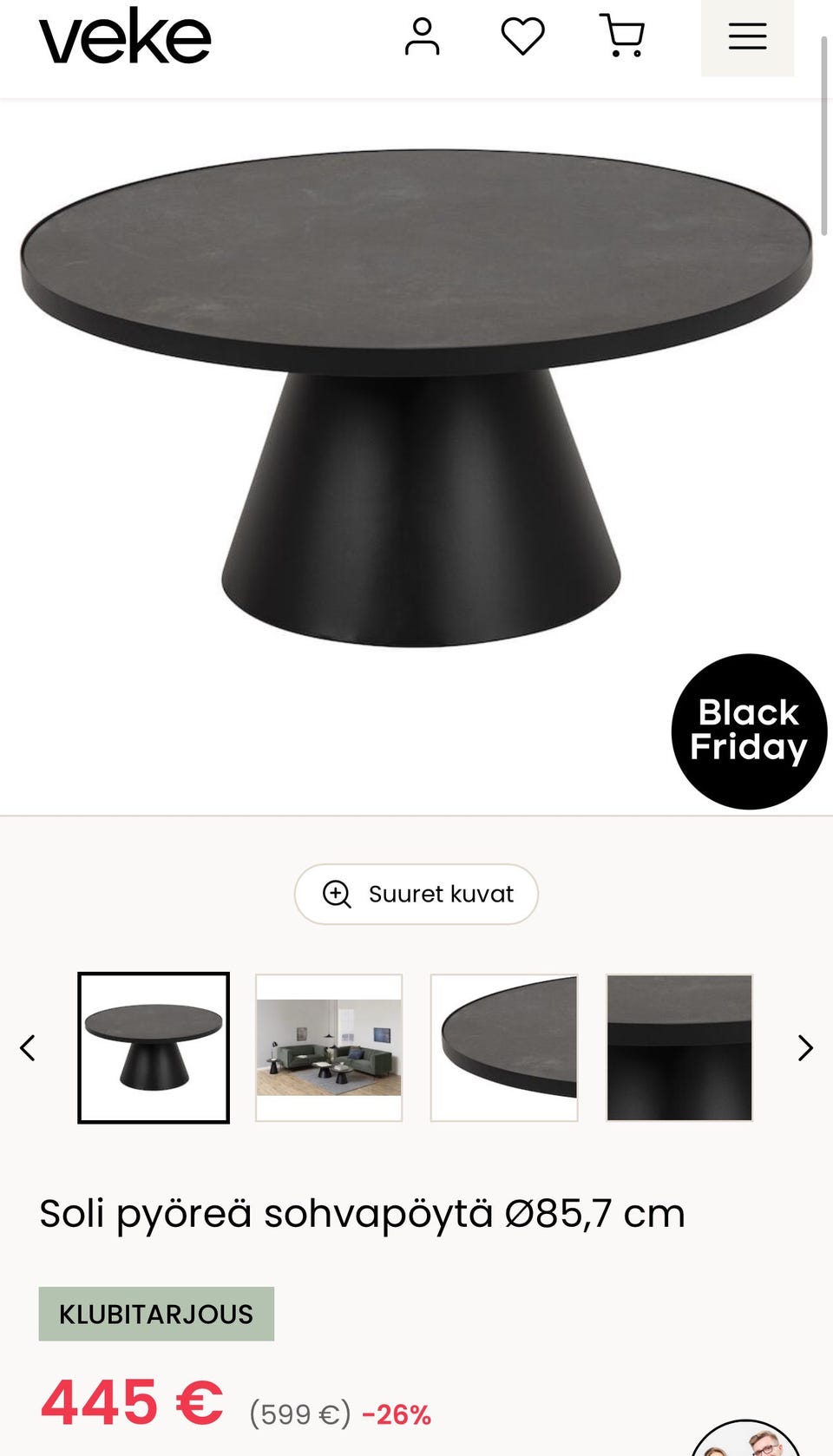Open the hamburger menu
Screen dimensions: 833x1456
point(747,36)
